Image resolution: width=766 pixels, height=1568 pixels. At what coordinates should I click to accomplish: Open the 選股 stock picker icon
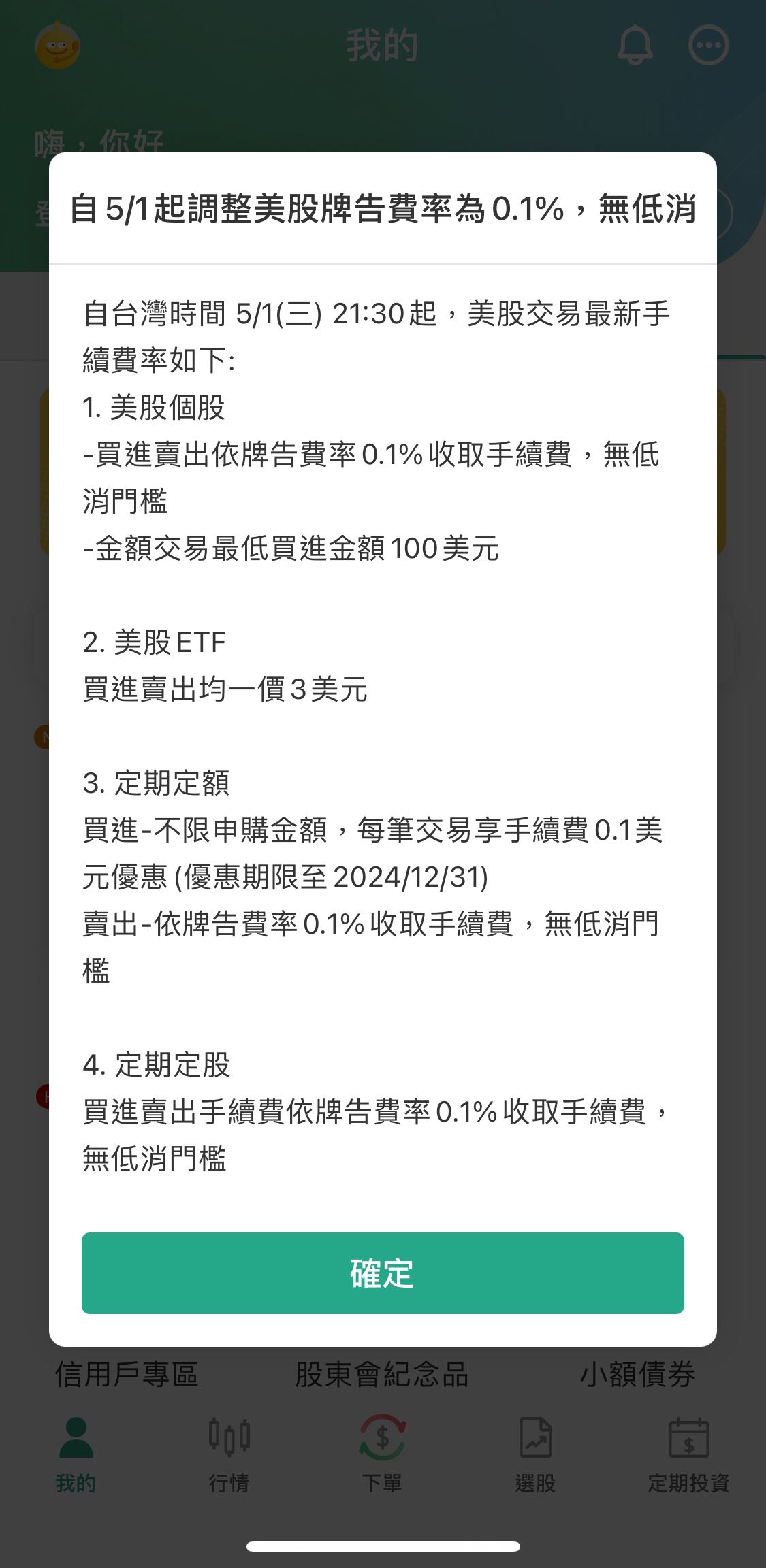pos(536,1438)
